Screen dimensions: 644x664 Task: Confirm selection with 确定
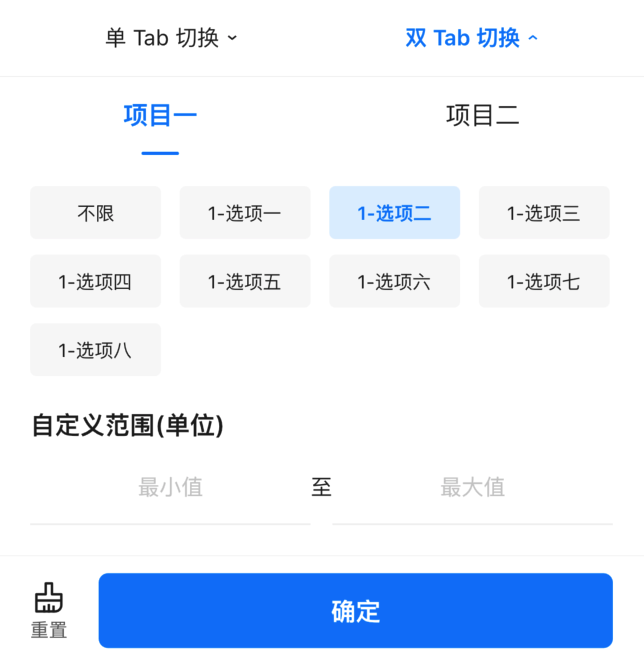point(355,611)
